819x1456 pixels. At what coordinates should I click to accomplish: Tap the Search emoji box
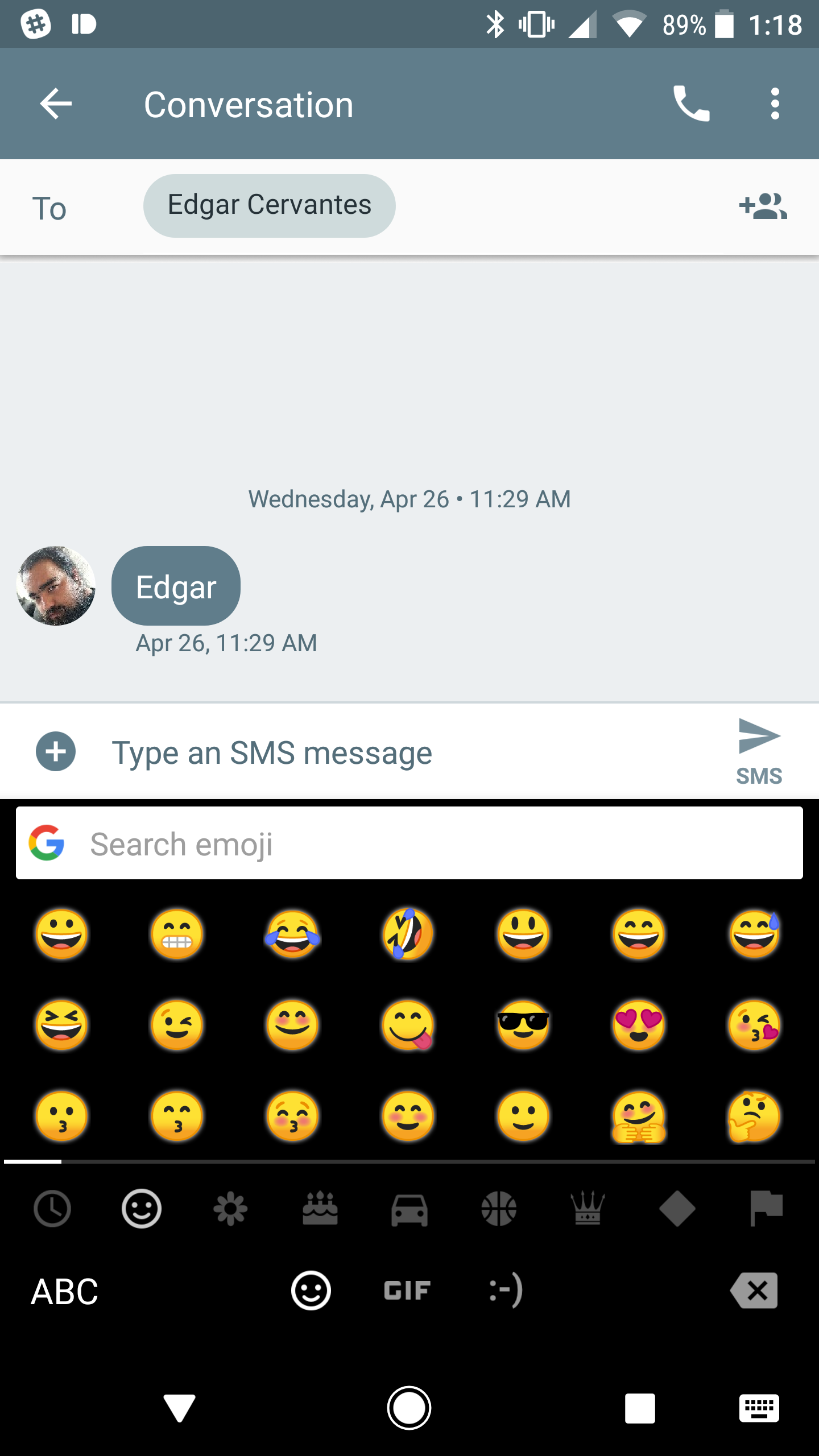pyautogui.click(x=409, y=843)
